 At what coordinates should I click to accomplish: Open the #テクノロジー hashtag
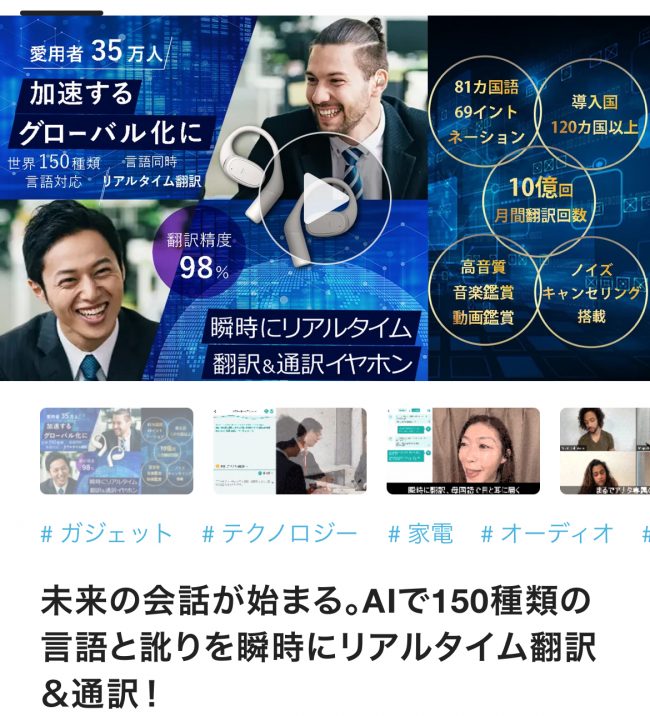click(279, 534)
